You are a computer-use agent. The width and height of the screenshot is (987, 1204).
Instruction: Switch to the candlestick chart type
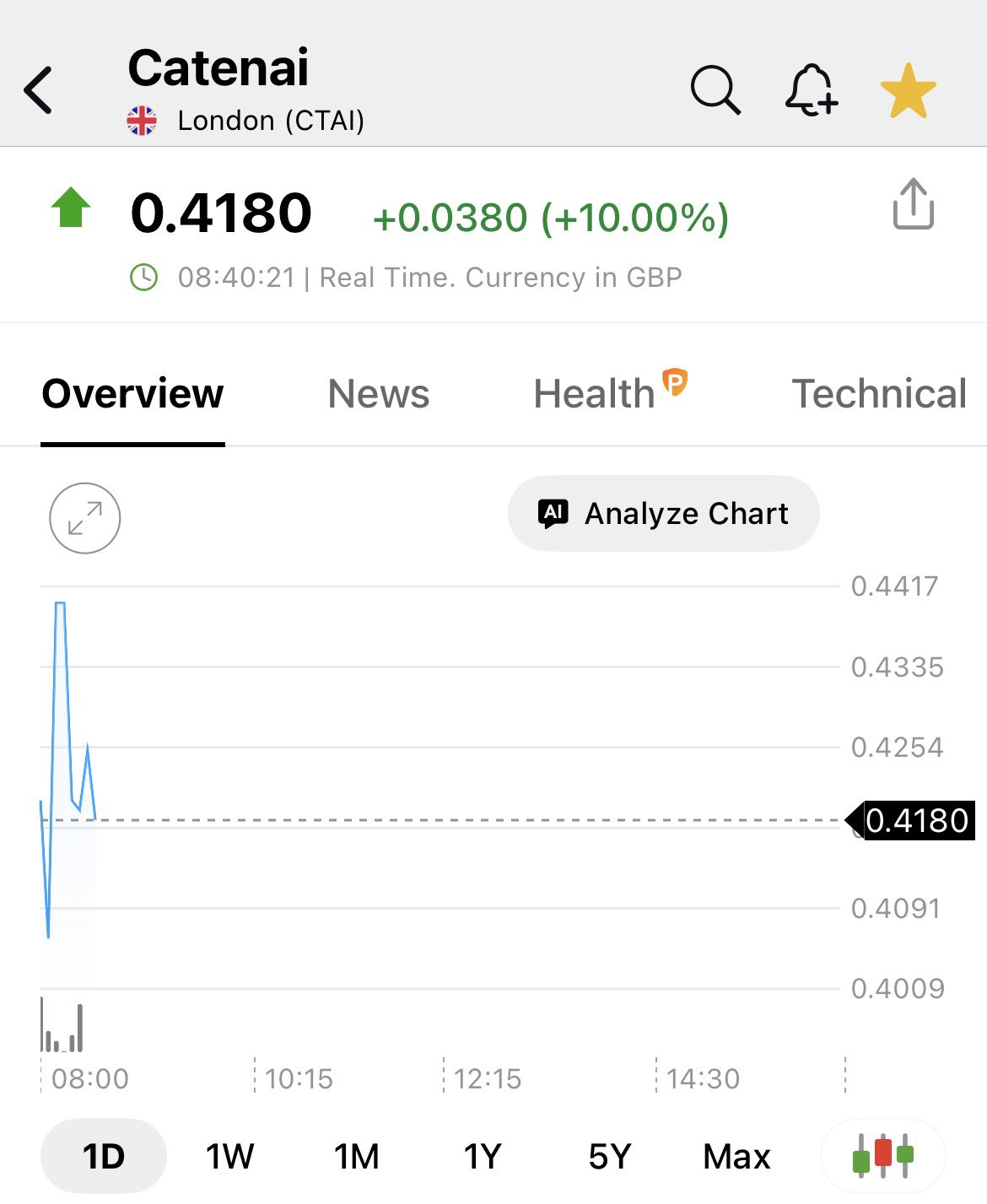click(883, 1155)
